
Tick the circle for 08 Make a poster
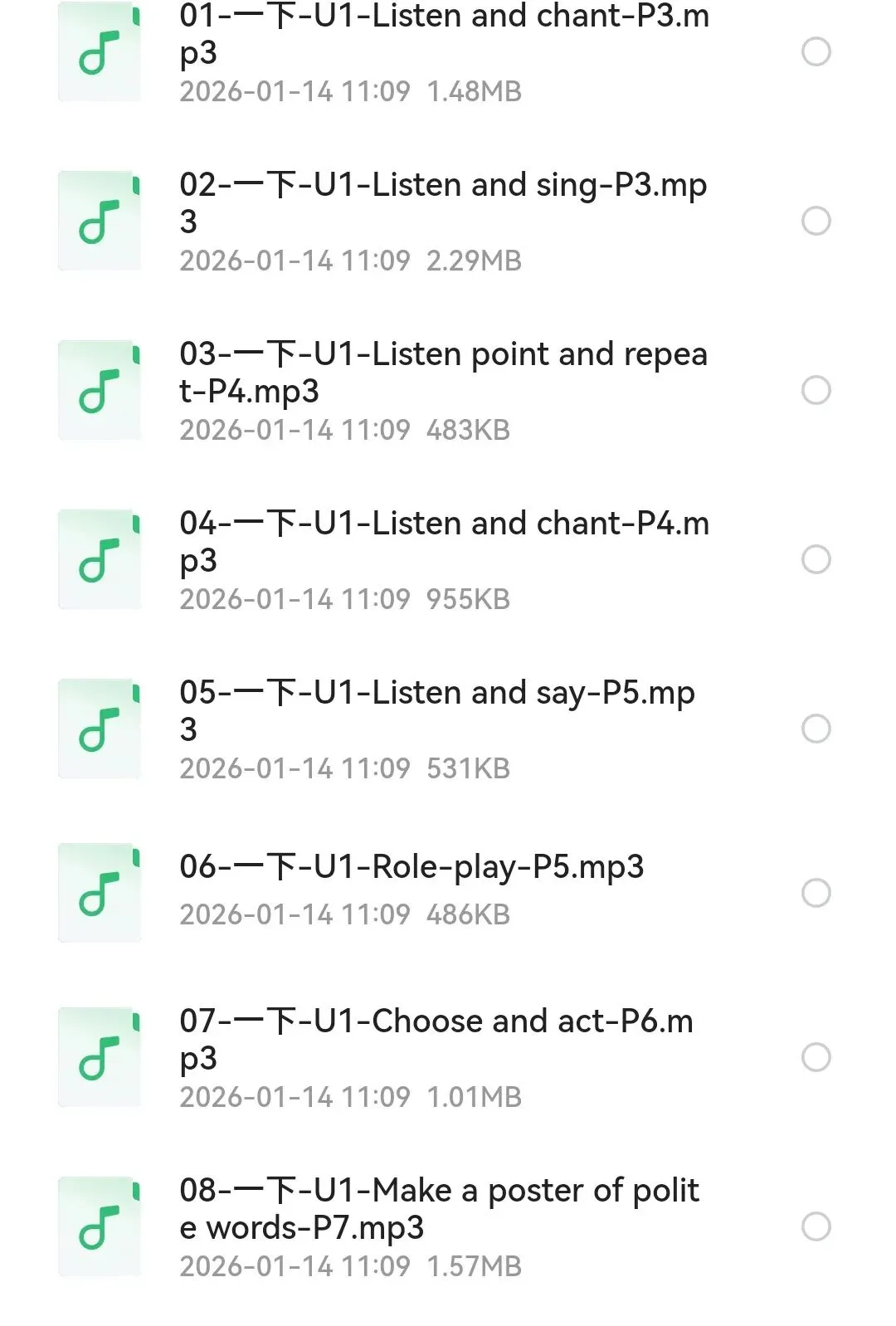tap(816, 1226)
